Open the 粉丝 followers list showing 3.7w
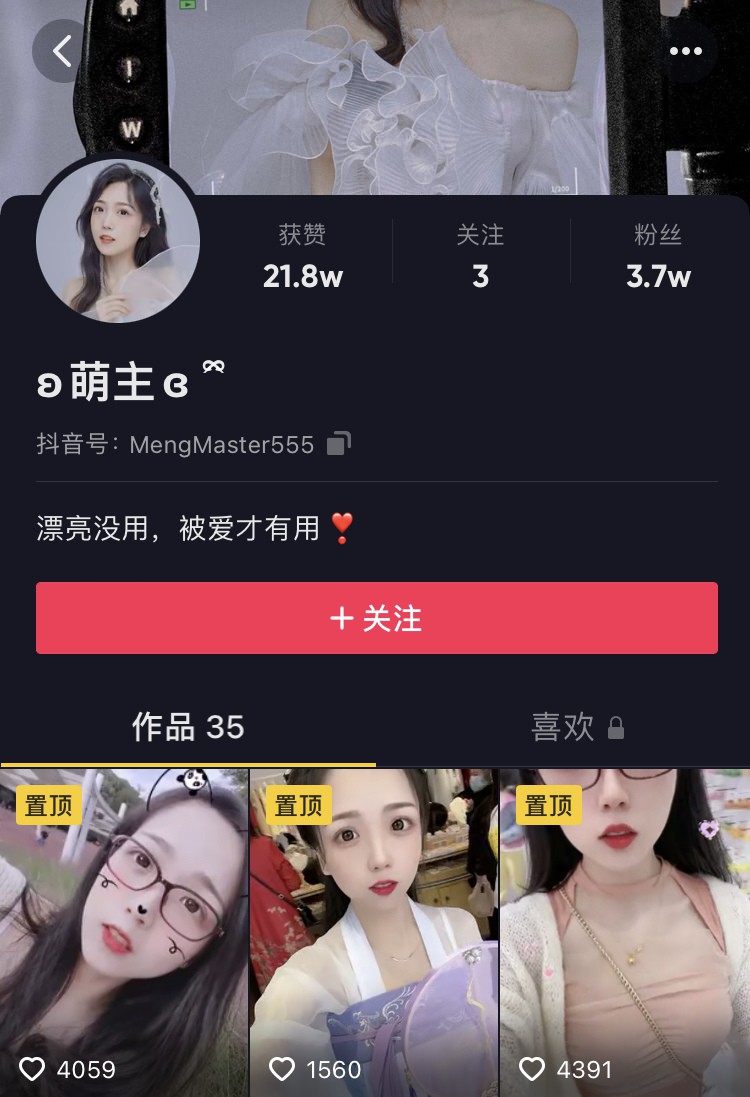This screenshot has height=1097, width=750. click(x=658, y=256)
